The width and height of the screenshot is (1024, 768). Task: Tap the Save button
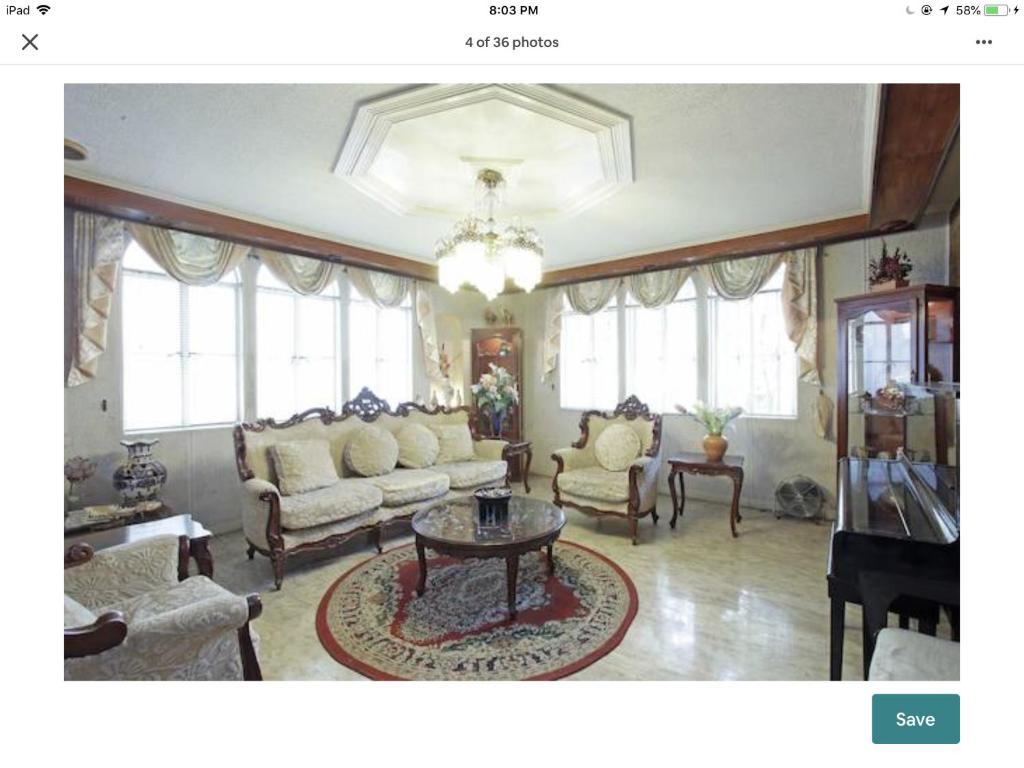pos(915,719)
